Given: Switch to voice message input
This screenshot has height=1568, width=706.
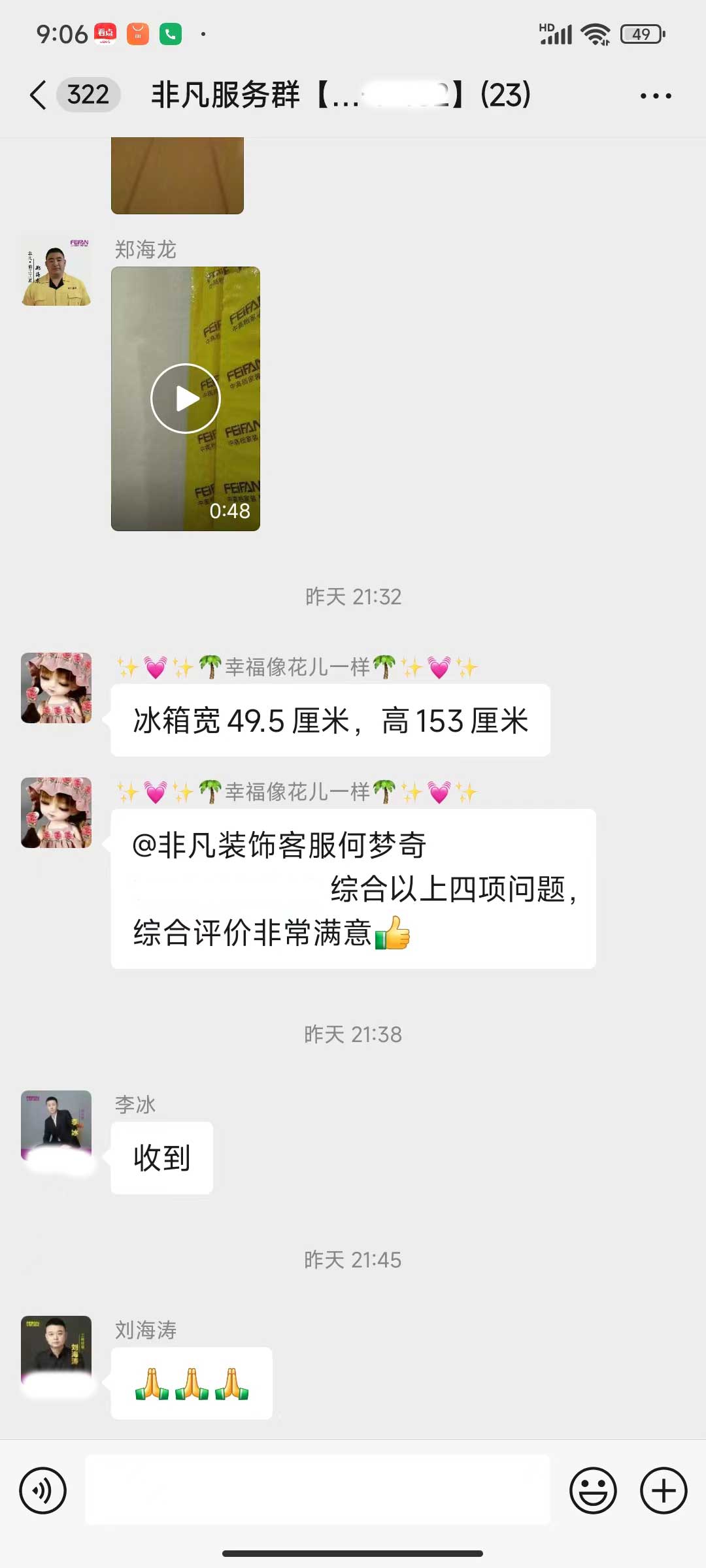Looking at the screenshot, I should (43, 1490).
